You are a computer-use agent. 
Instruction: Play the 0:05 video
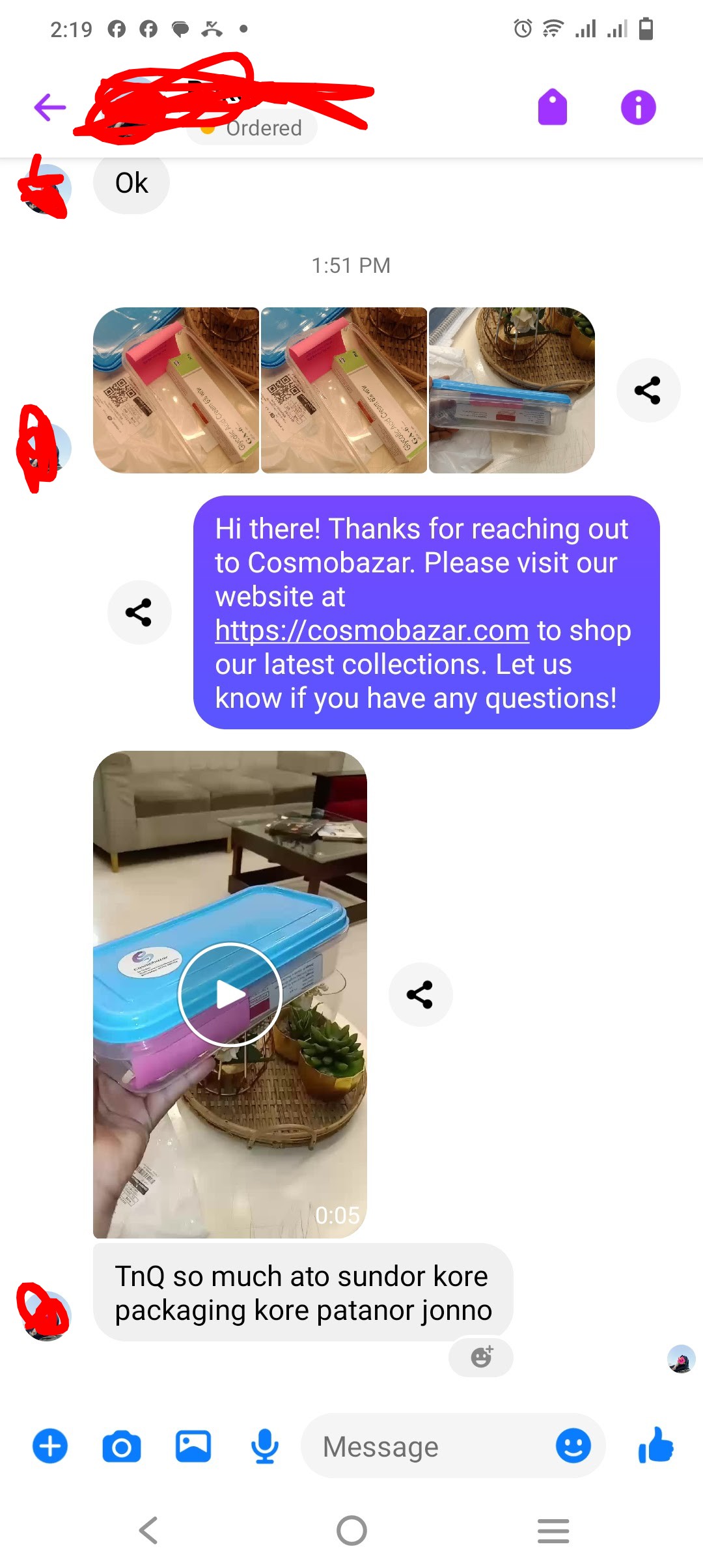coord(230,994)
